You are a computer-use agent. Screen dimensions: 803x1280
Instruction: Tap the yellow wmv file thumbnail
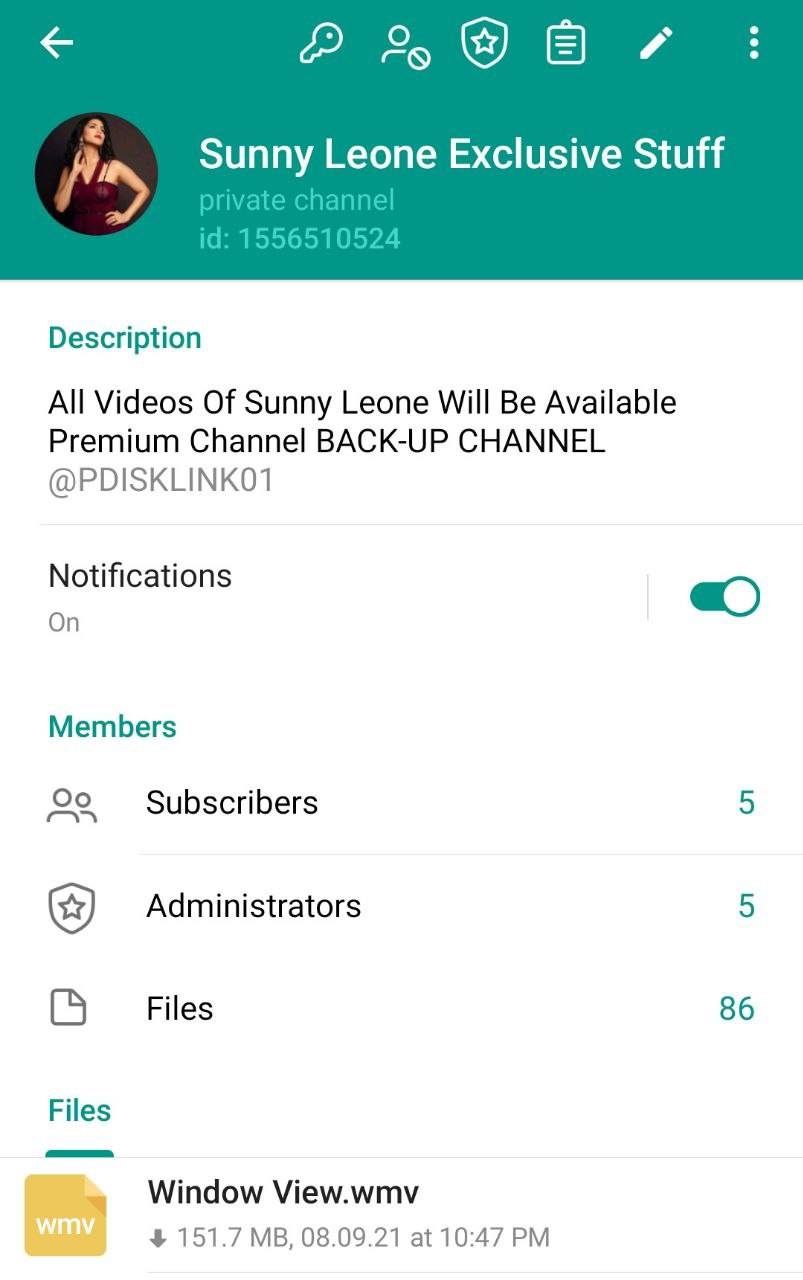point(64,1214)
